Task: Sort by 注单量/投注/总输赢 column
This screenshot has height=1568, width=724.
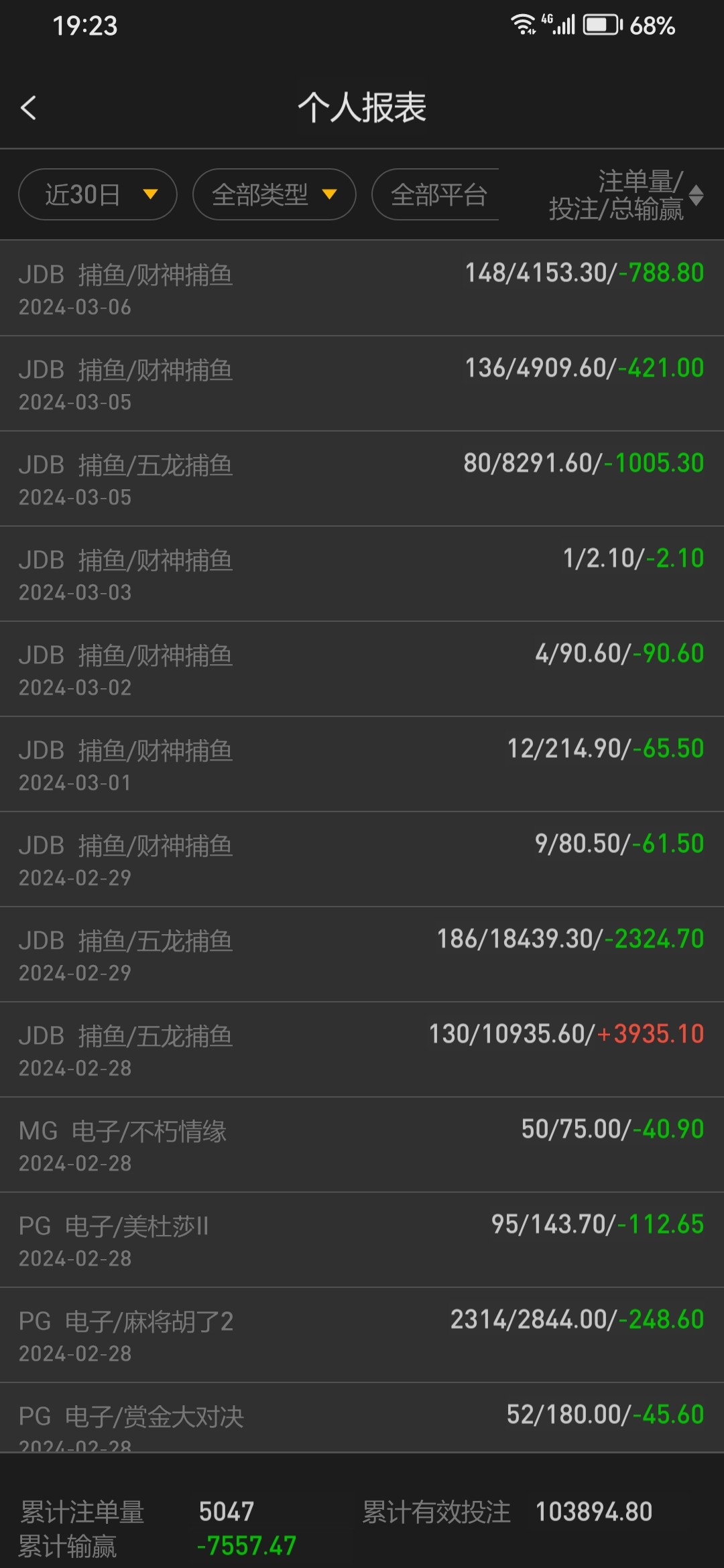Action: click(626, 195)
